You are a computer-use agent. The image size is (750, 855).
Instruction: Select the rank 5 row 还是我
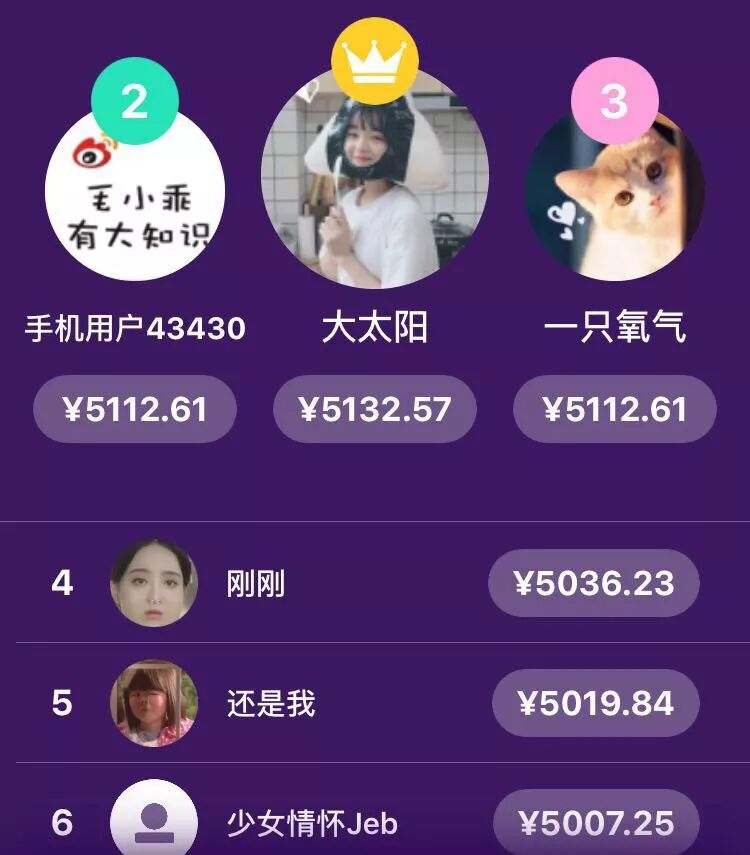(x=375, y=703)
